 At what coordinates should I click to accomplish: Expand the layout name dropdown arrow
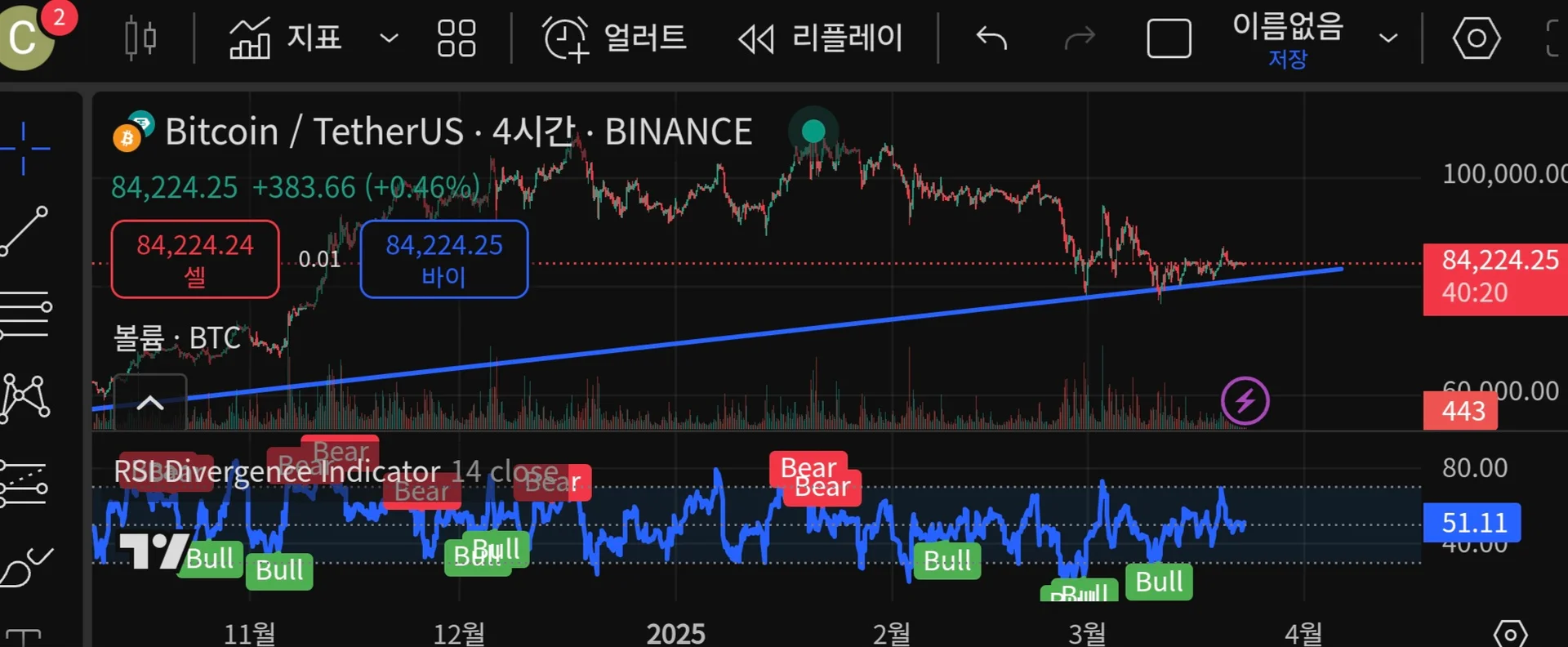pos(1388,38)
